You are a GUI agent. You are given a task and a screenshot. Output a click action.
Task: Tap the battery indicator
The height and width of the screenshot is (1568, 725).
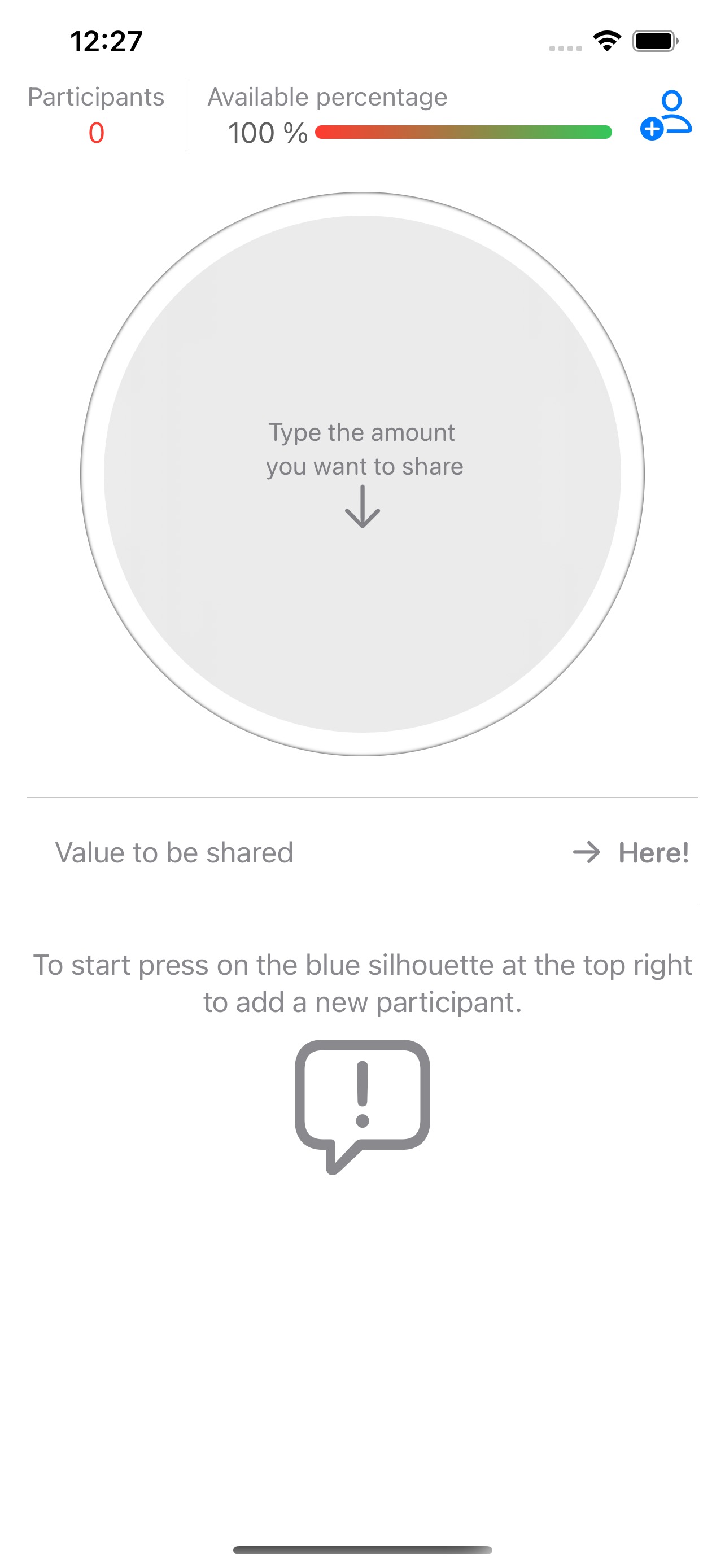point(652,40)
